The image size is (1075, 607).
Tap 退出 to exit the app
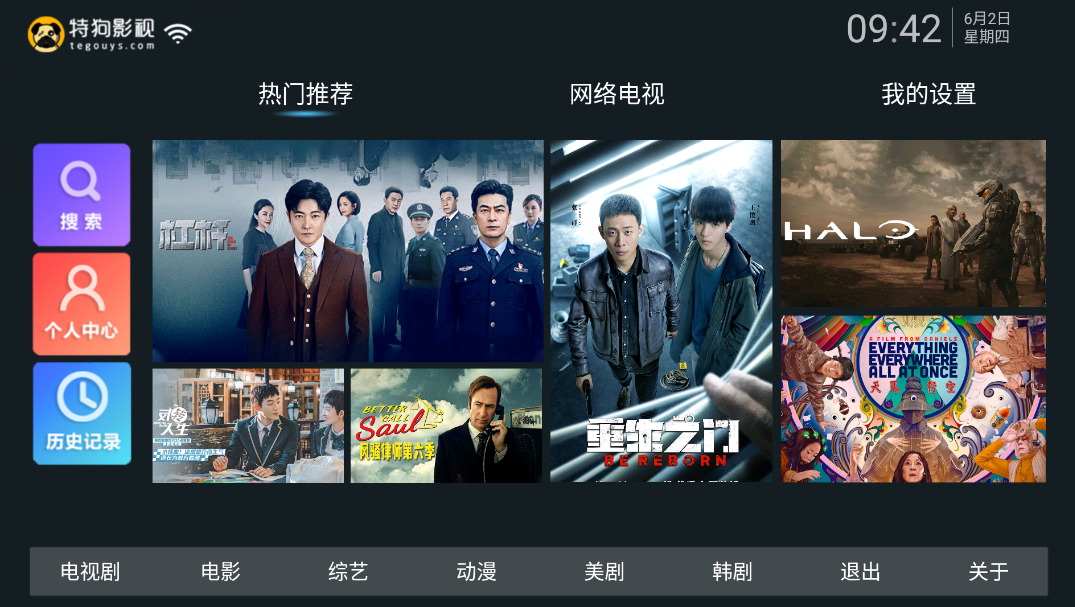tap(860, 572)
